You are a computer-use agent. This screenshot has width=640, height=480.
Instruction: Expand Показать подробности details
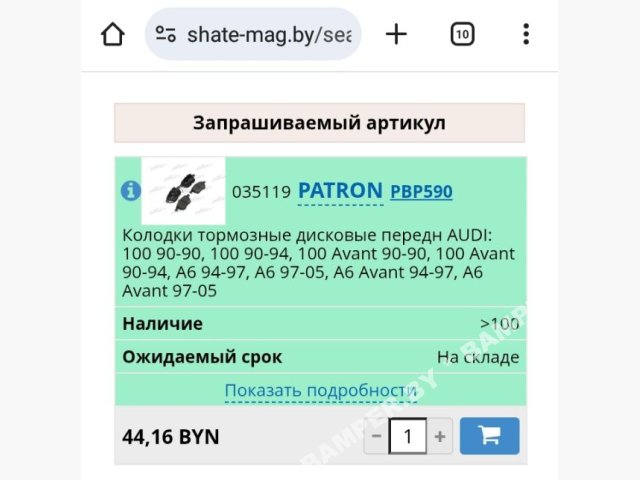(320, 390)
